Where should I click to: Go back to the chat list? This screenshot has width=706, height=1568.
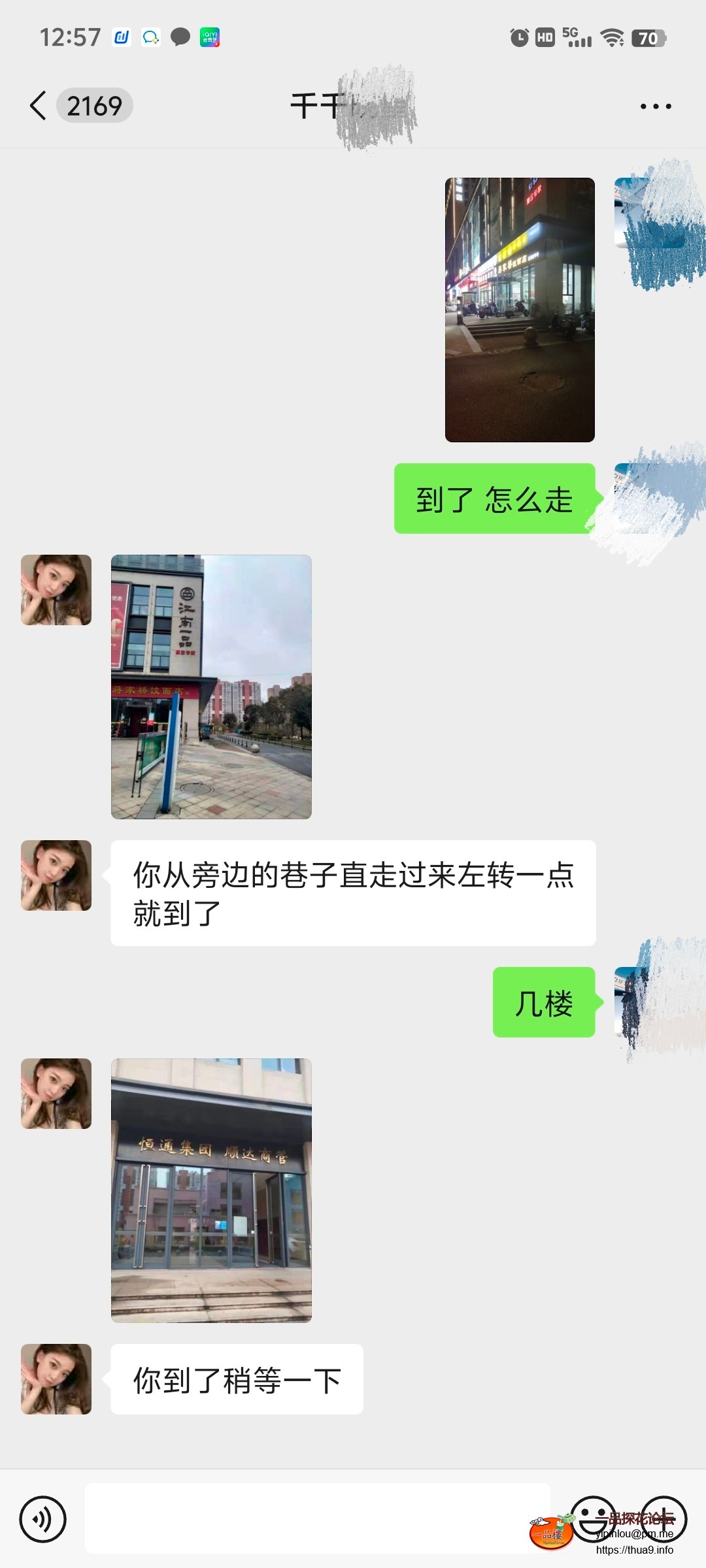click(x=39, y=106)
